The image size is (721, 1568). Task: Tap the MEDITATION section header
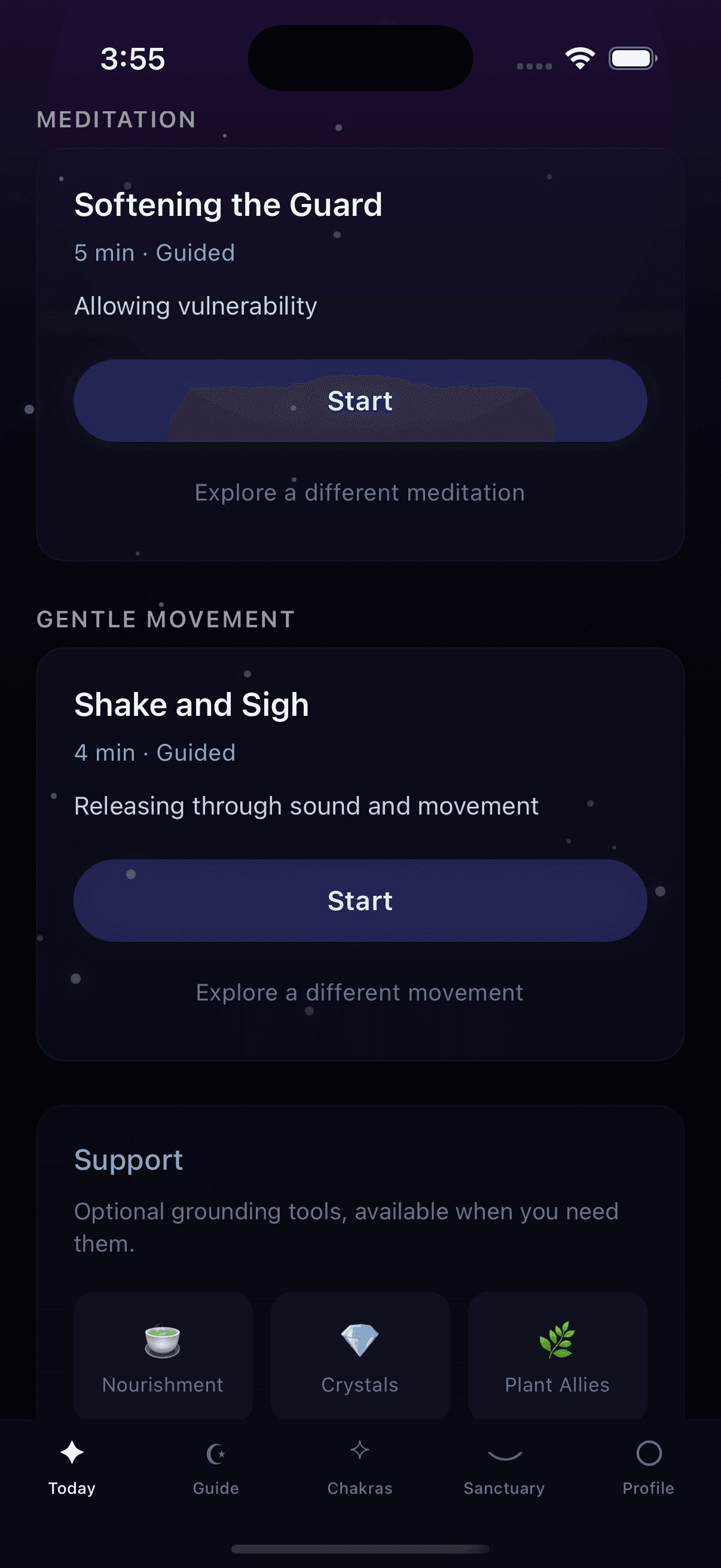[115, 120]
